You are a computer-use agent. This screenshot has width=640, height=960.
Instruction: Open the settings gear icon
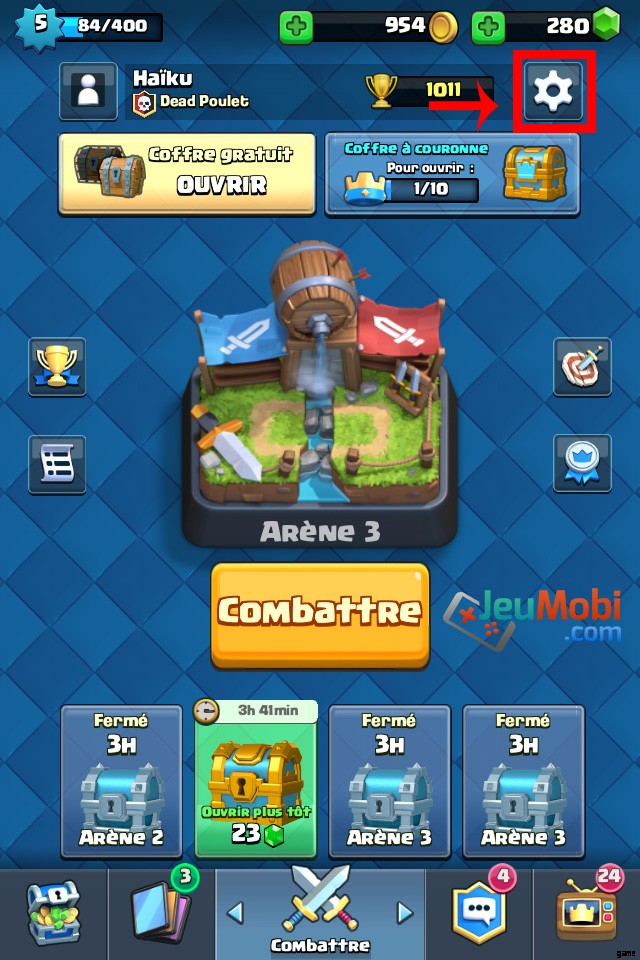click(553, 92)
